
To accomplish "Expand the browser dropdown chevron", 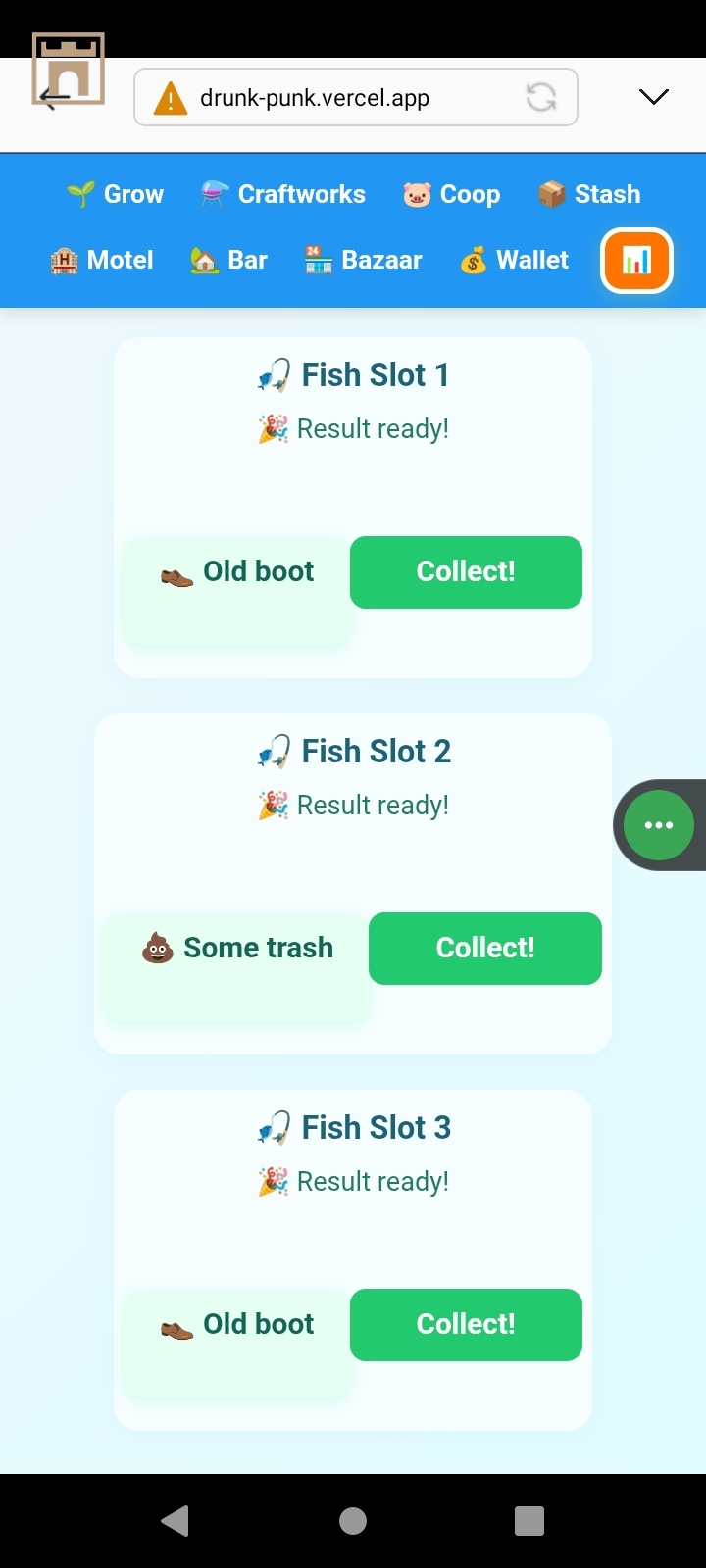I will 653,96.
